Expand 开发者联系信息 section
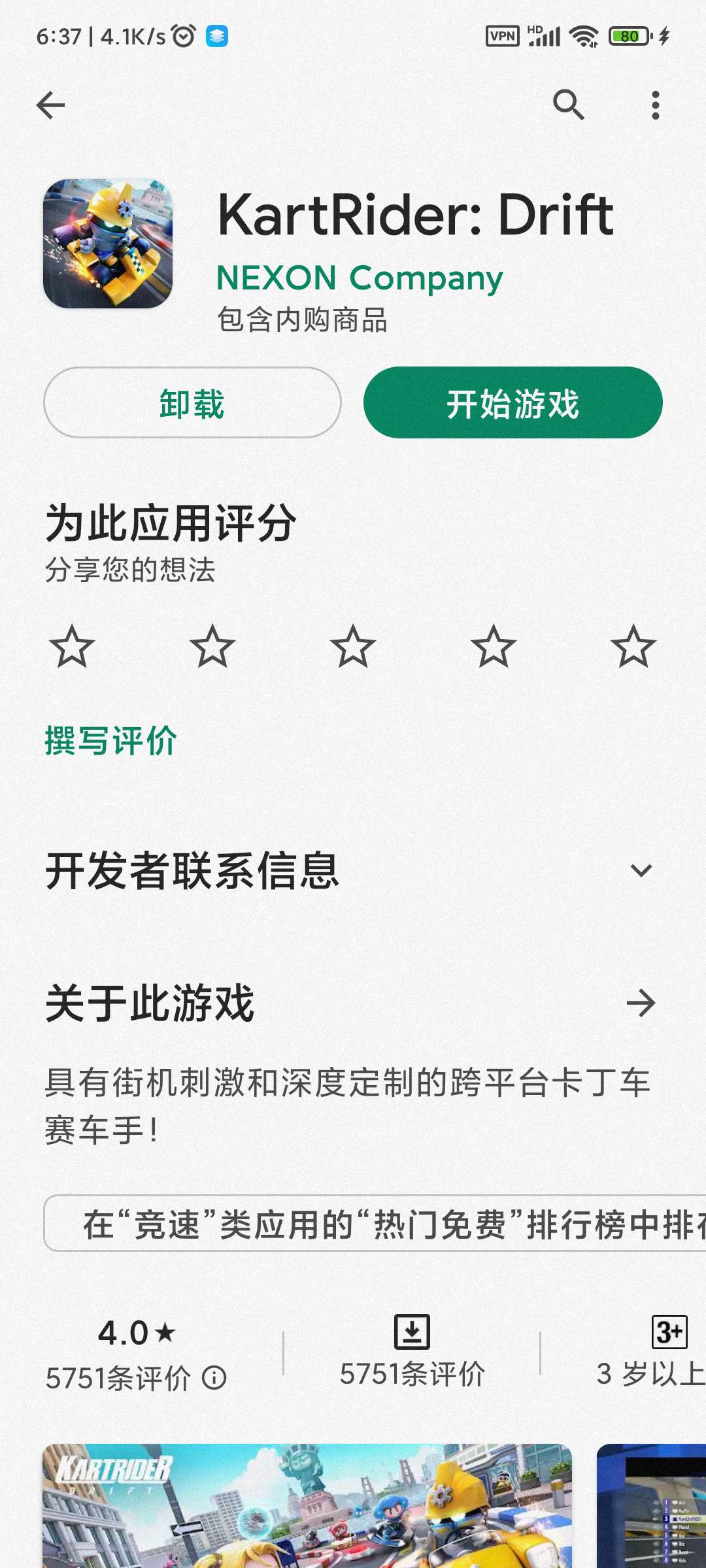This screenshot has height=1568, width=706. click(x=641, y=871)
